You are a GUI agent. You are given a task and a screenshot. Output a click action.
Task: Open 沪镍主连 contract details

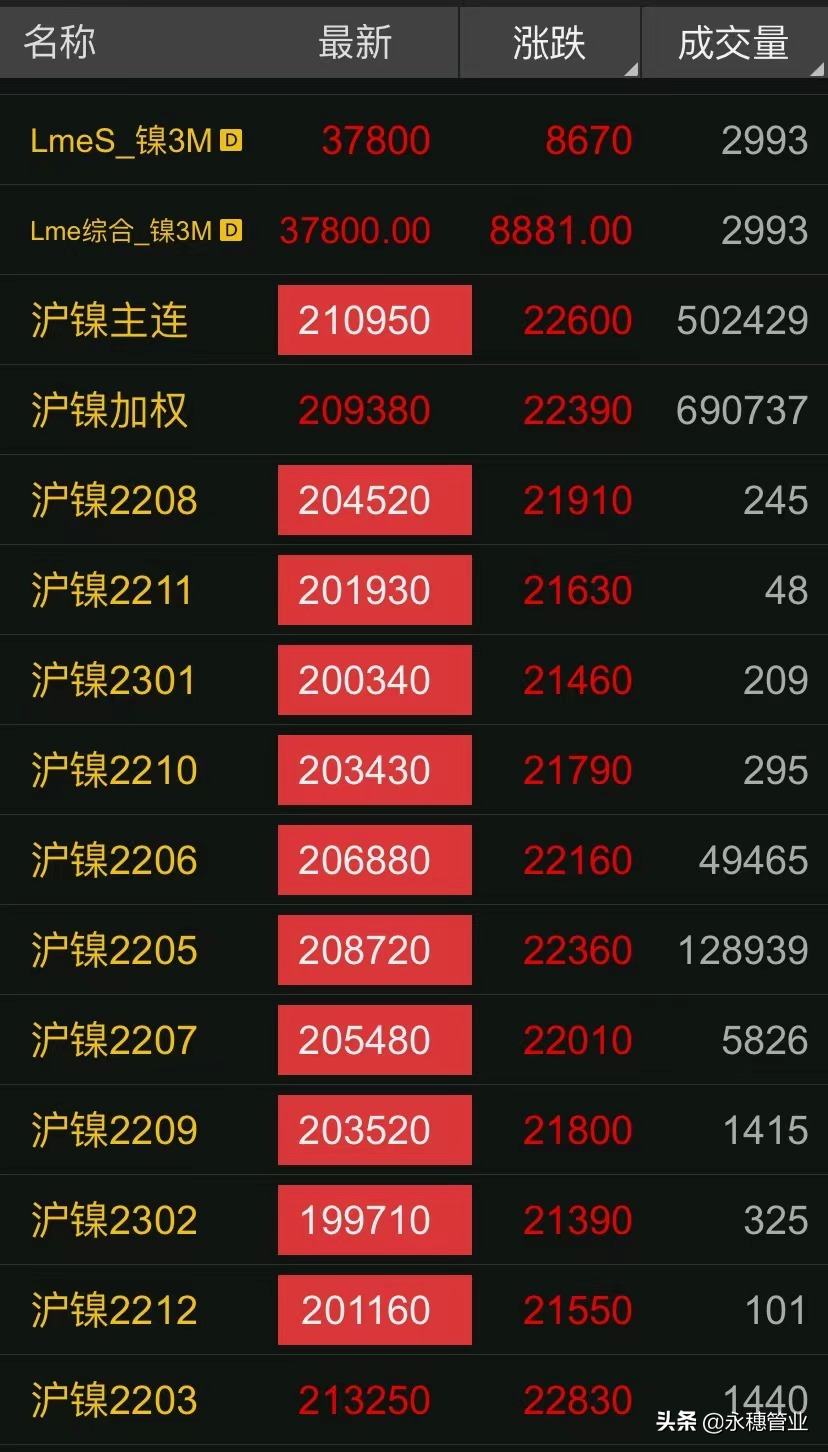tap(414, 320)
